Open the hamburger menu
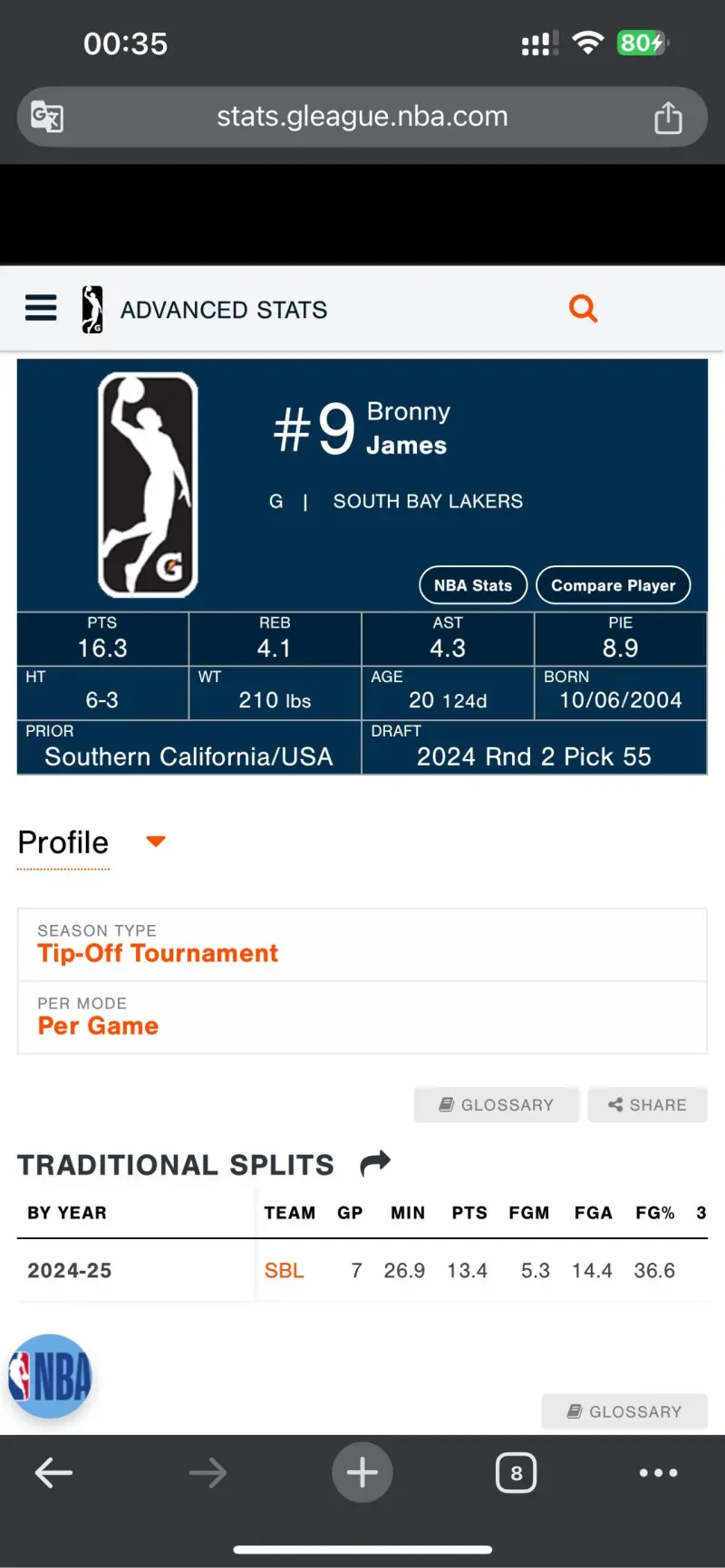This screenshot has height=1568, width=725. coord(41,309)
